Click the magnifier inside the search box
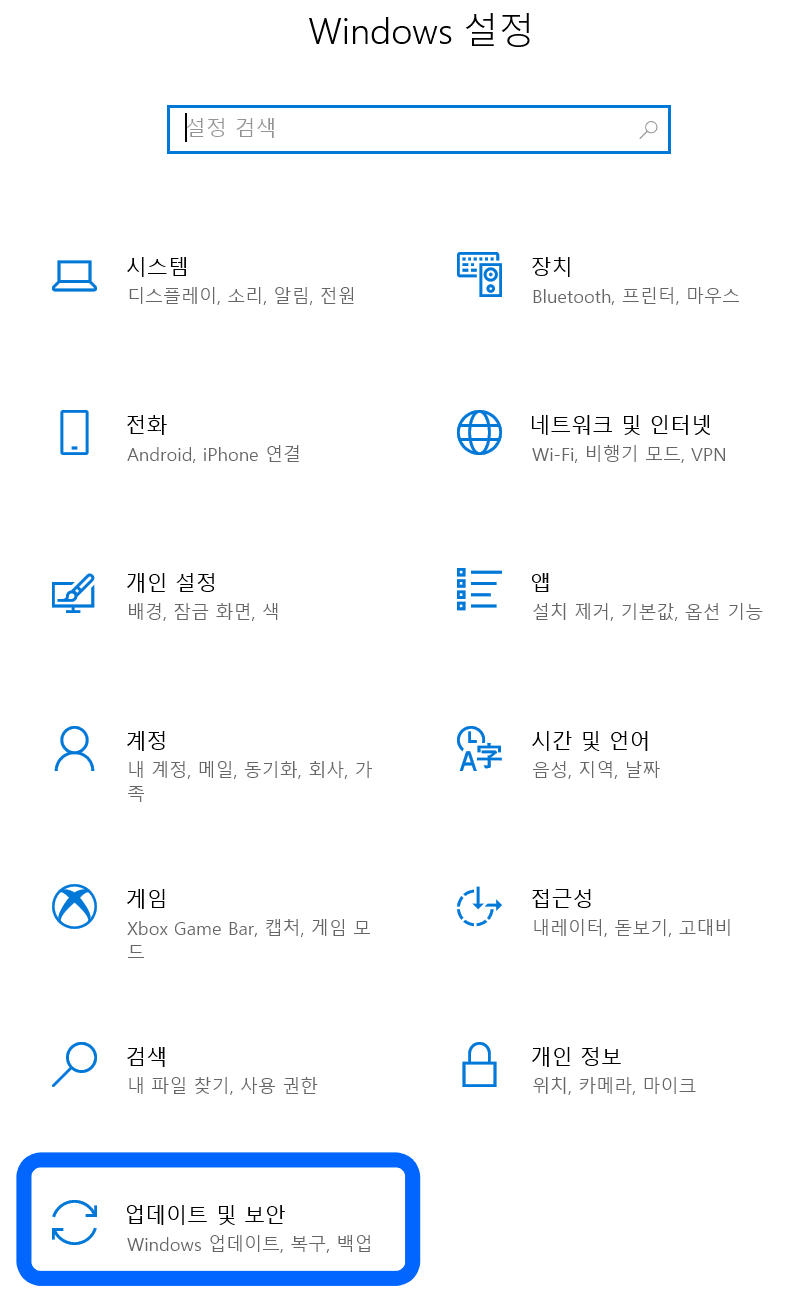Screen dimensions: 793x1293 [646, 129]
